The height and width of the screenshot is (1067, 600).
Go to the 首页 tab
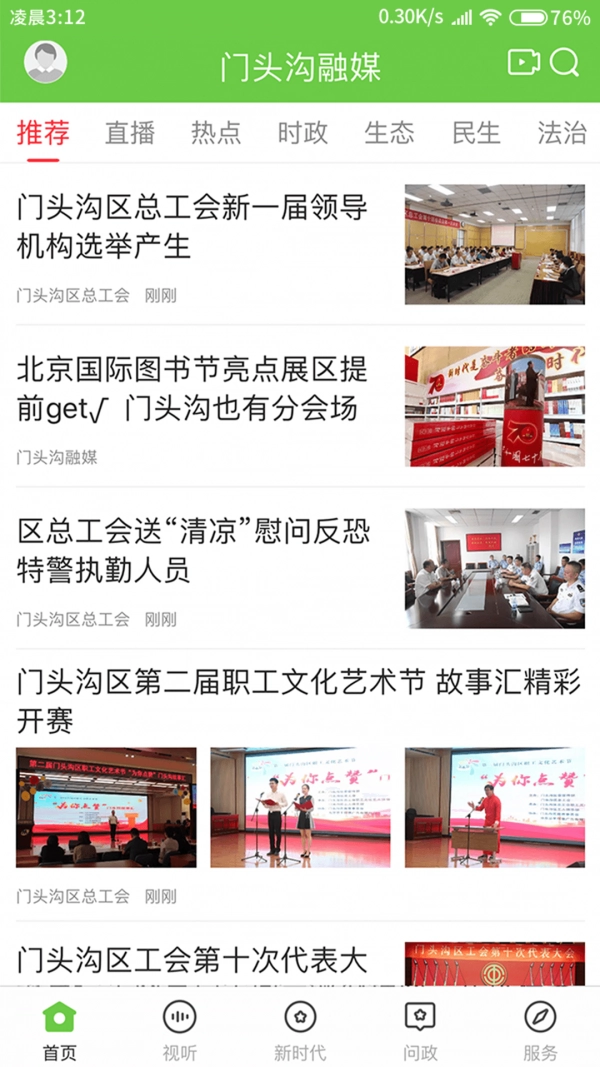coord(59,1030)
